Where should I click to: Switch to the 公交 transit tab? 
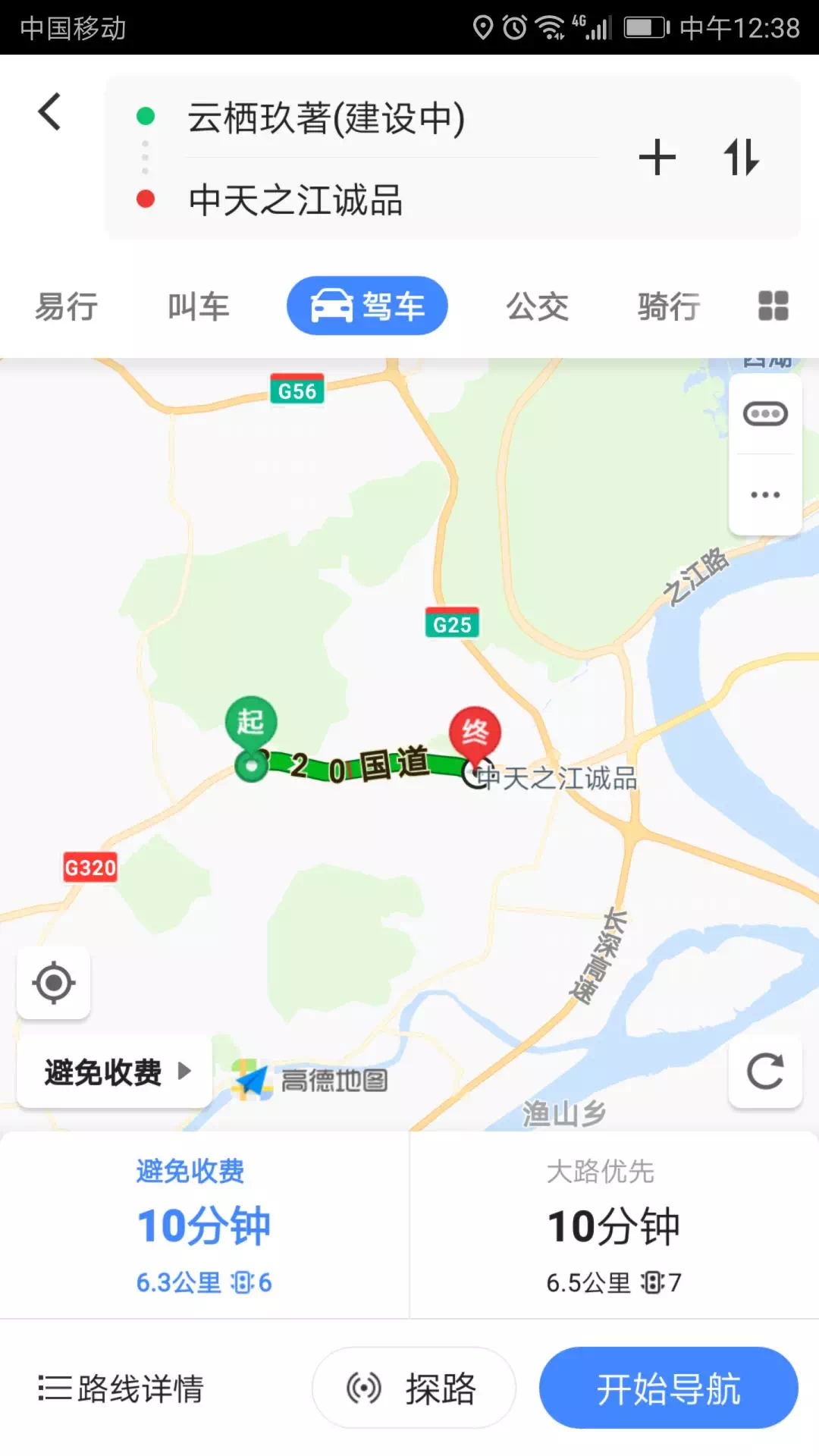[x=537, y=306]
